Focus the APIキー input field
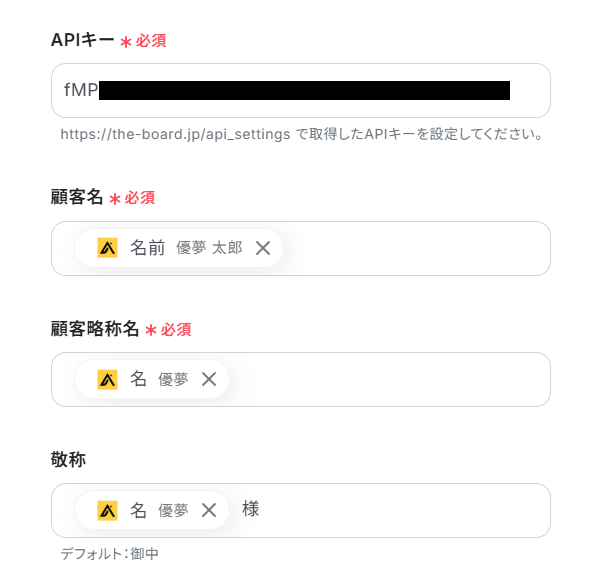The image size is (607, 588). point(300,91)
